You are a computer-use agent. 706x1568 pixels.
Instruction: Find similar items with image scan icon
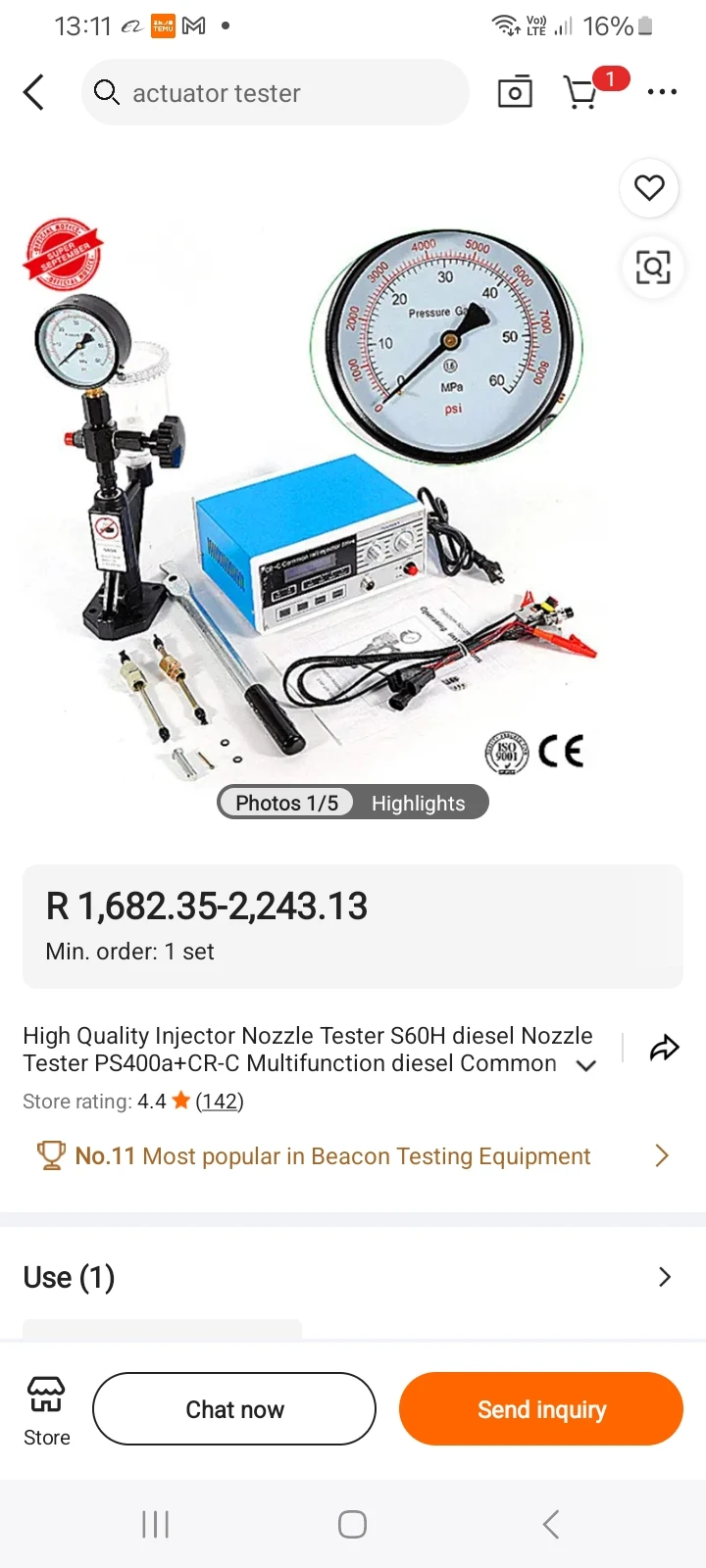point(652,267)
